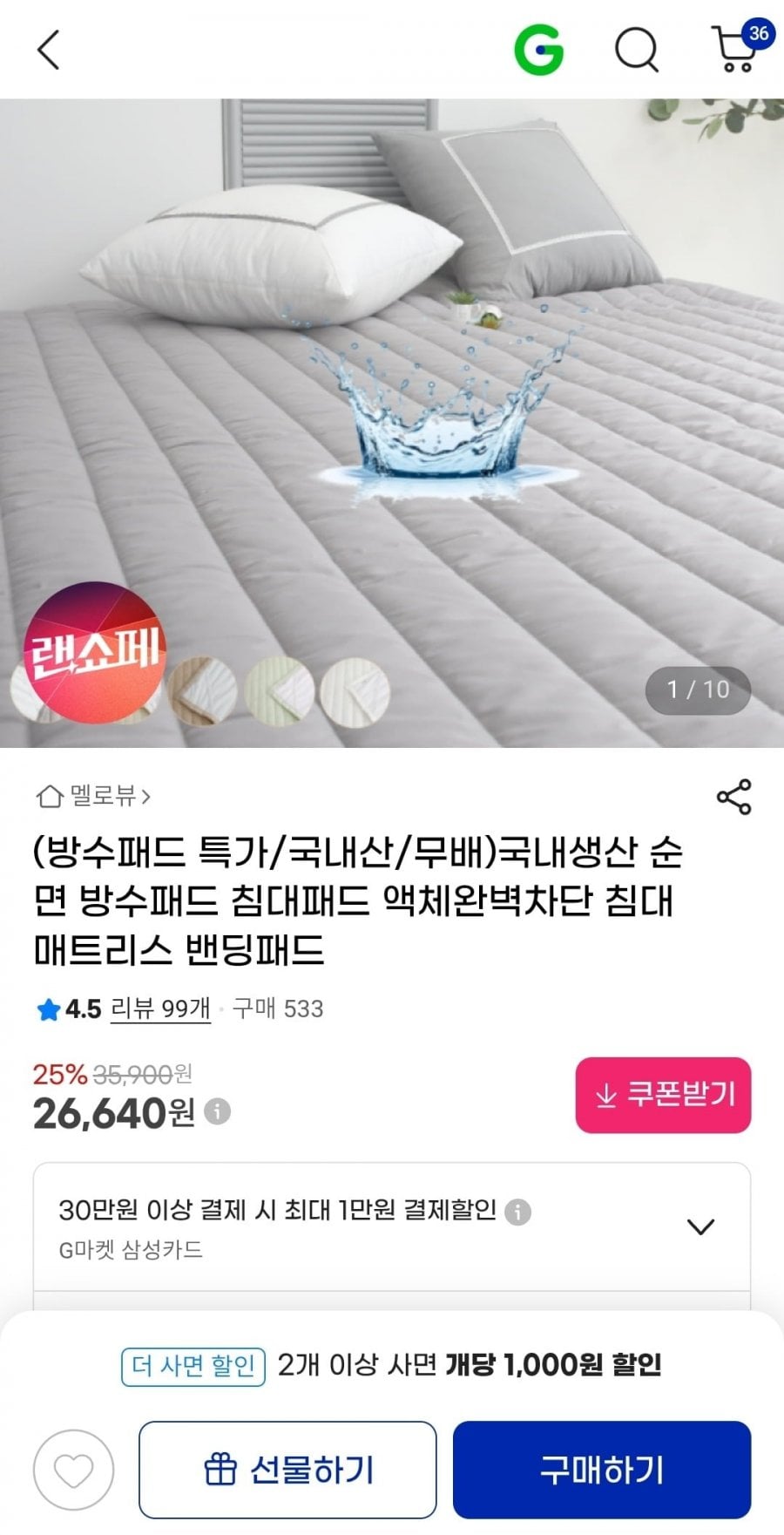
Task: Open the 리뷰 99개 reviews link
Action: pos(159,1009)
